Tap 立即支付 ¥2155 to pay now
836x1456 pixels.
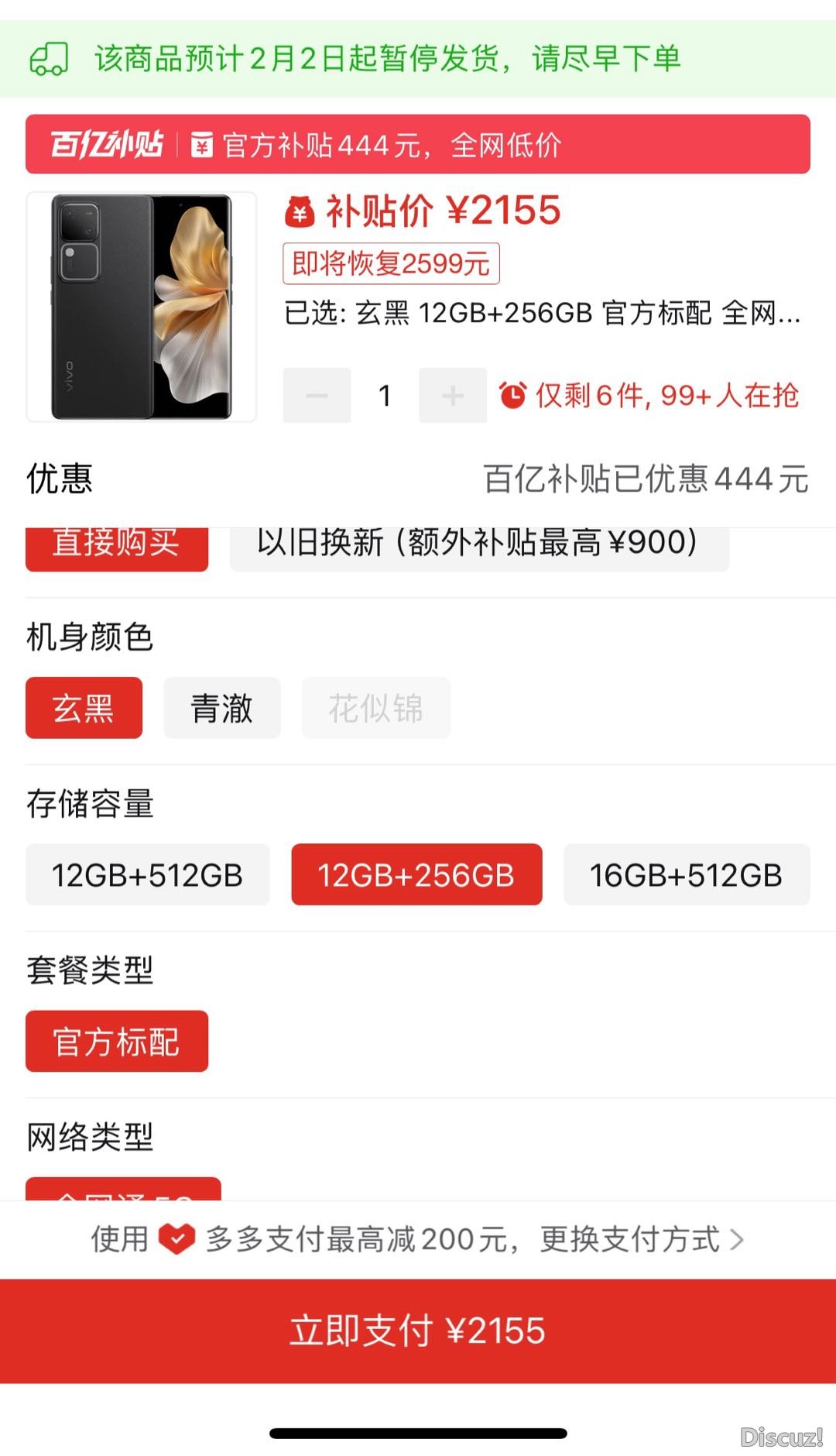pos(418,1331)
